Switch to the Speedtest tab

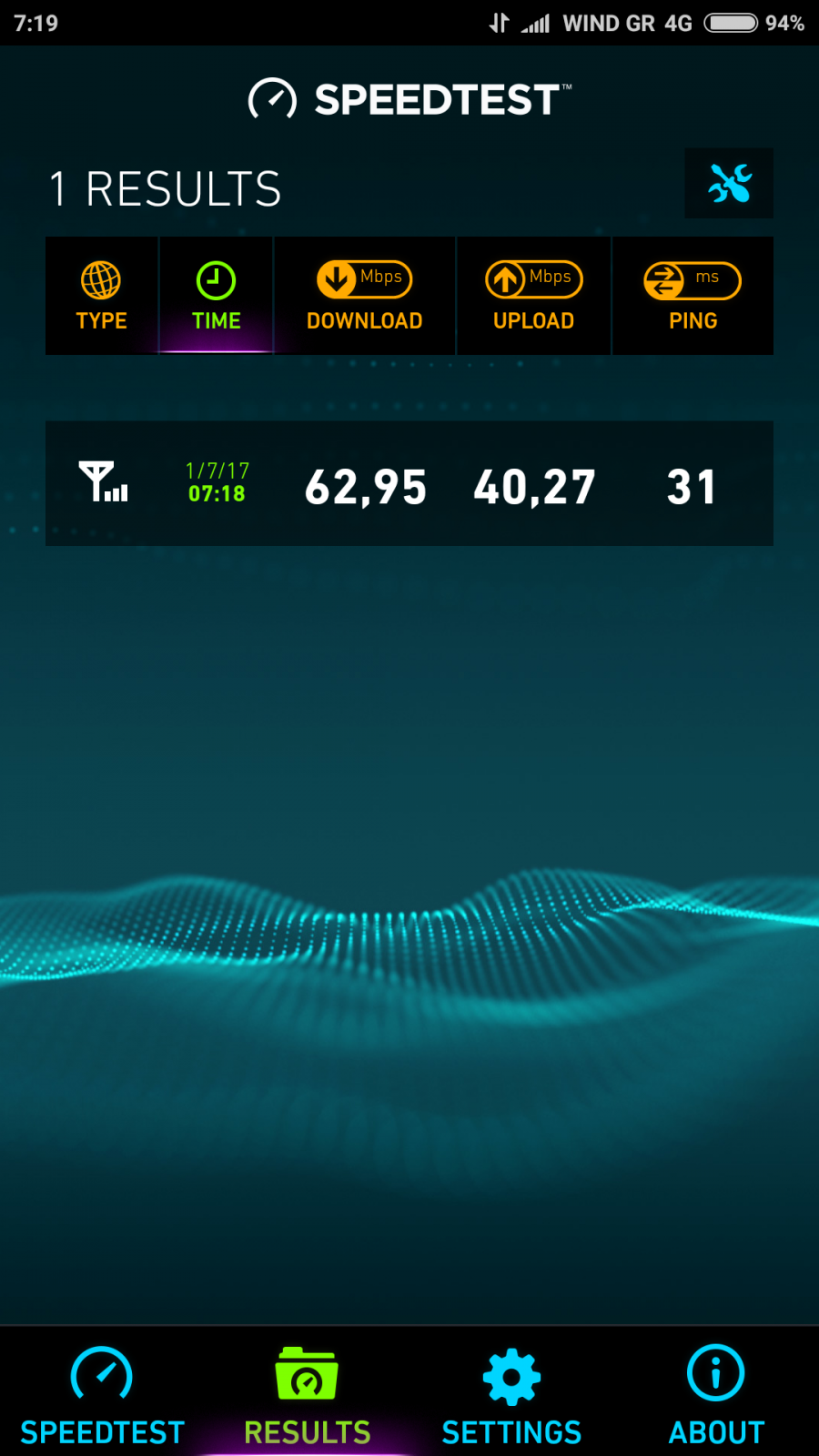tap(102, 1393)
